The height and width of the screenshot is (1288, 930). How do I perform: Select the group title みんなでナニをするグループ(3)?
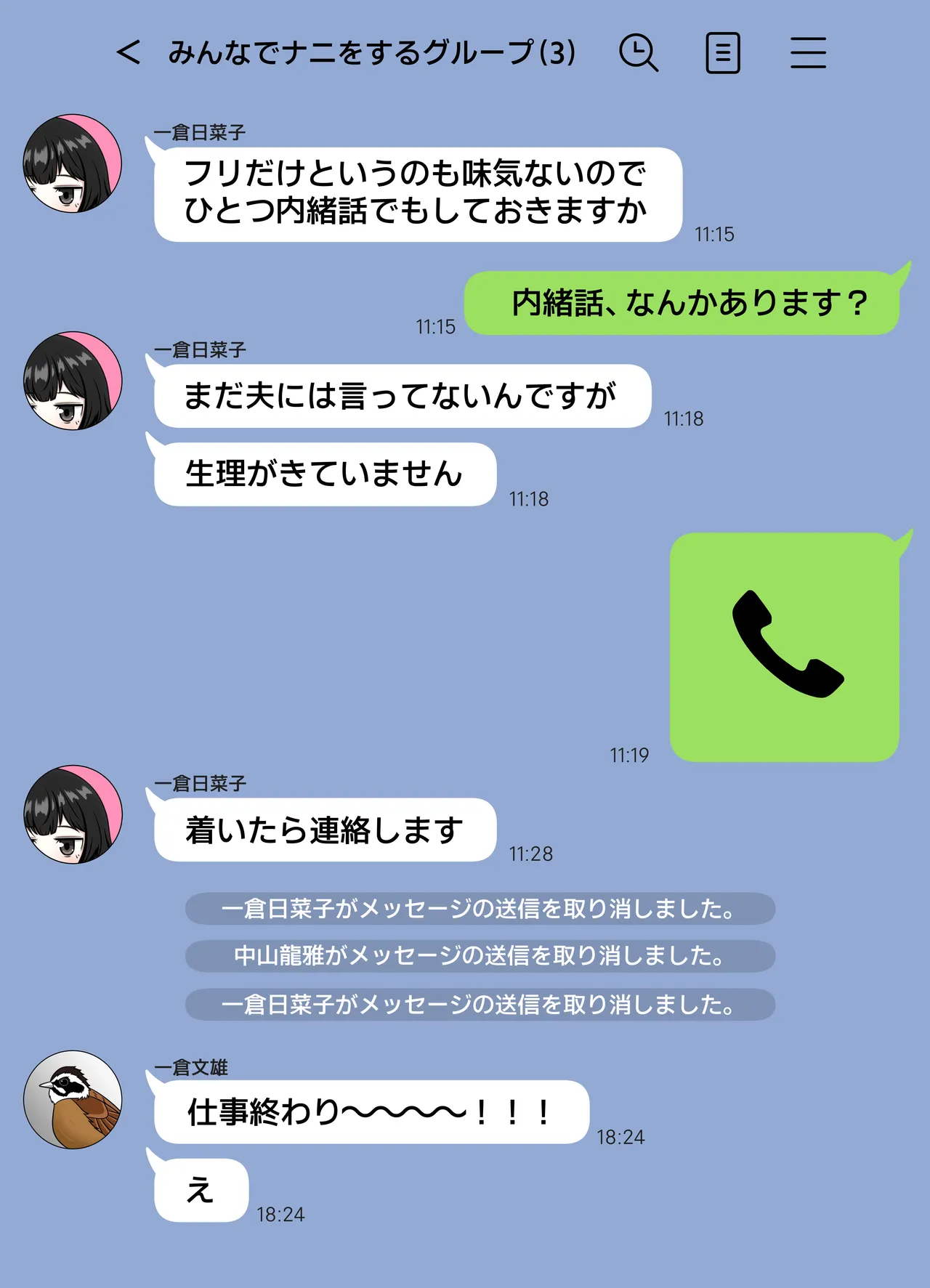(x=372, y=49)
